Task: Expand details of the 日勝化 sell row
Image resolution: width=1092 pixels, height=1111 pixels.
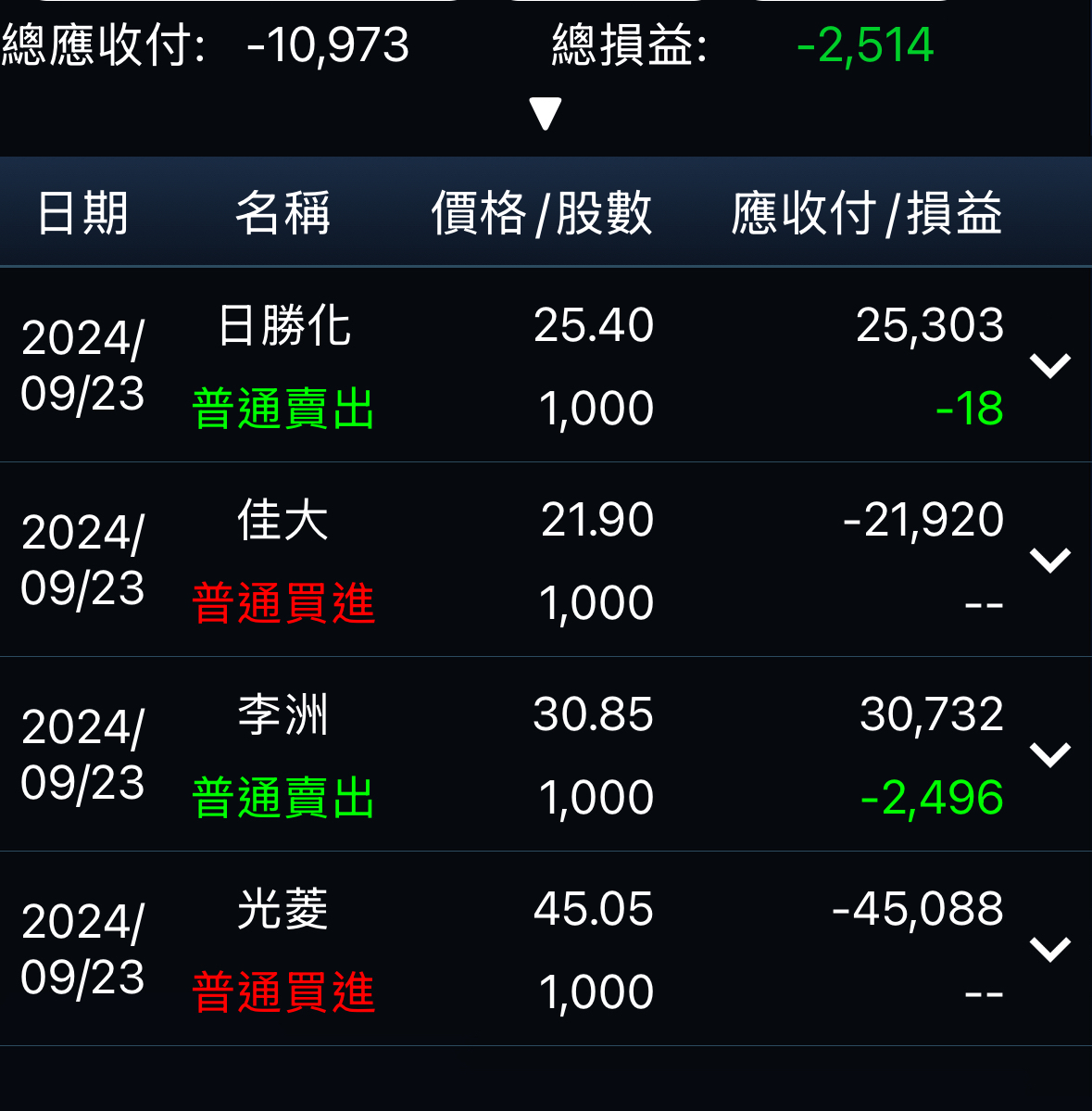Action: pyautogui.click(x=1050, y=365)
